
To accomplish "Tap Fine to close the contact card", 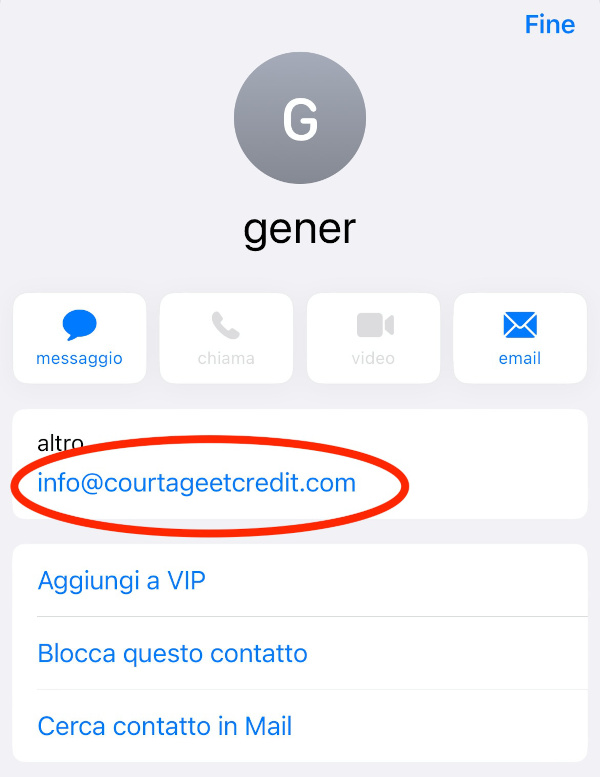I will point(549,24).
